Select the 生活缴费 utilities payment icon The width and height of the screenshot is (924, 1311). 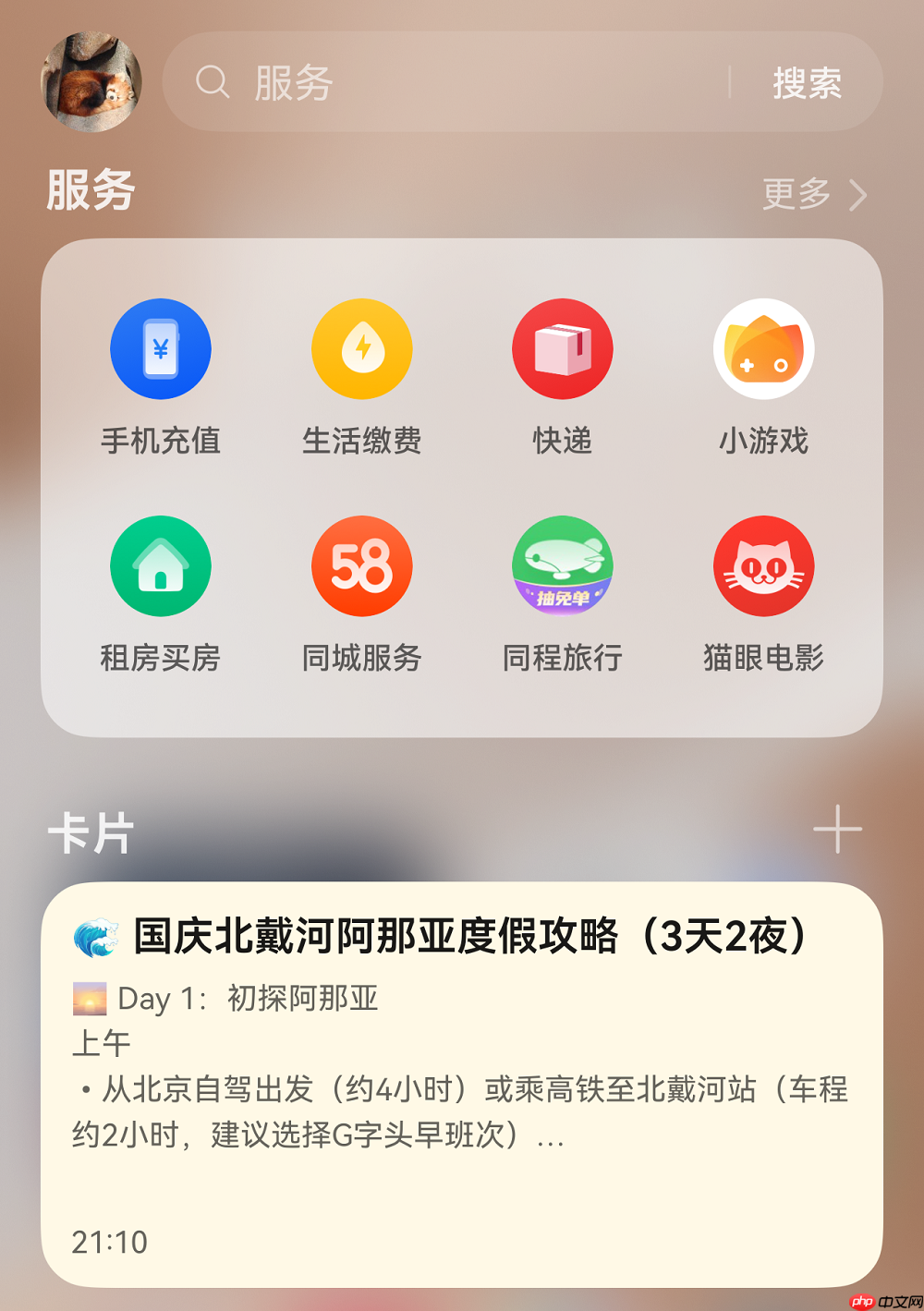pos(362,349)
